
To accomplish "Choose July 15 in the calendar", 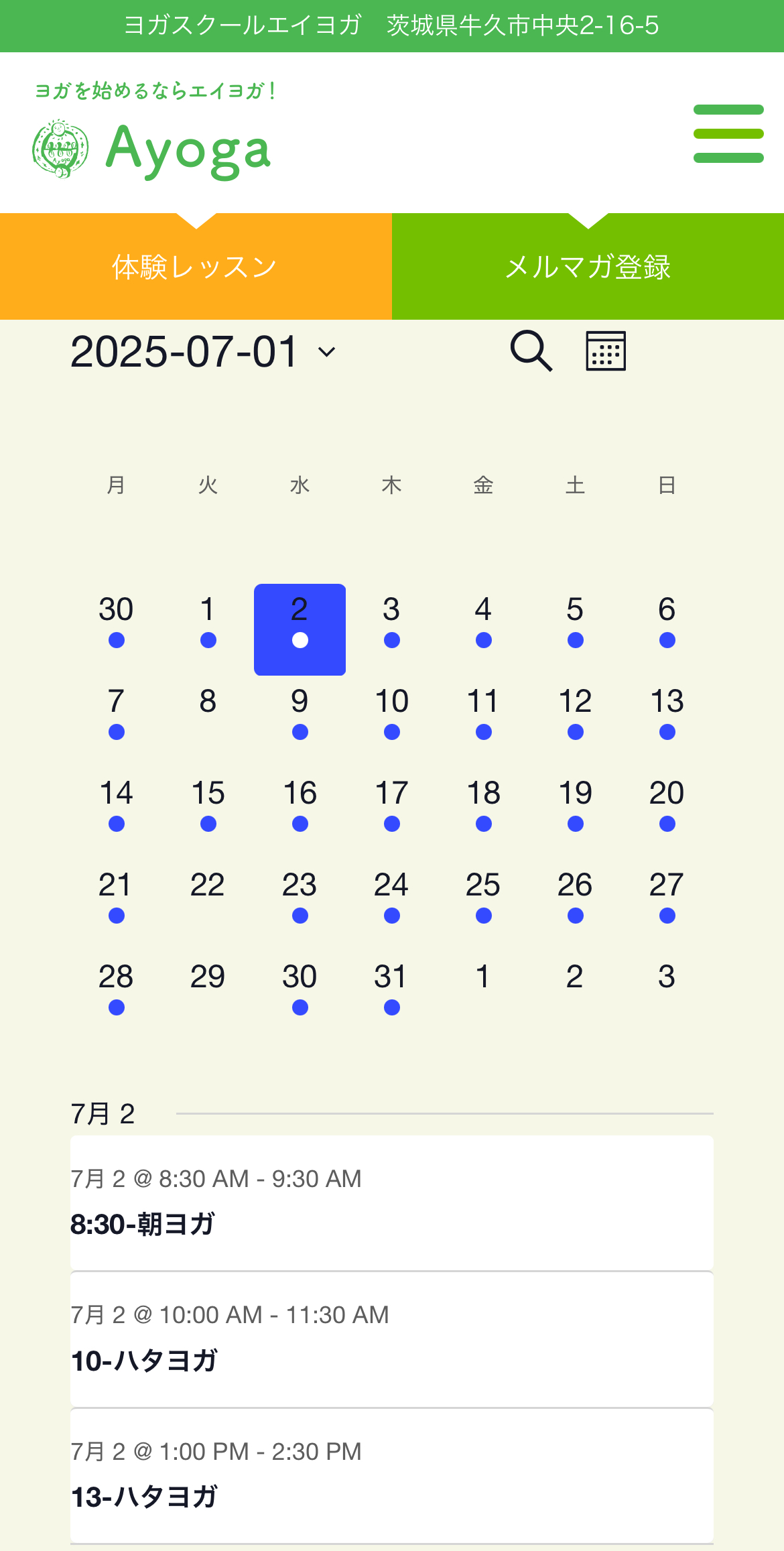I will 208,813.
